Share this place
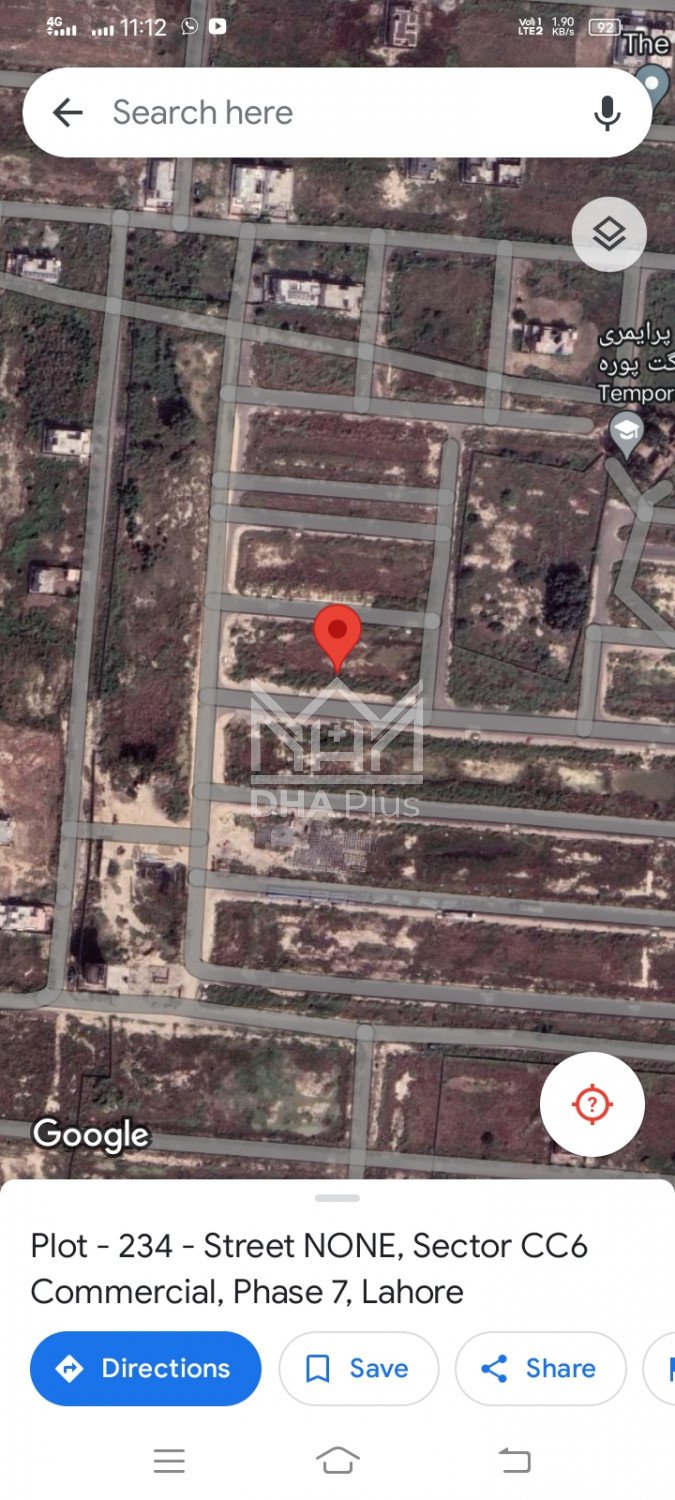675x1500 pixels. tap(540, 1368)
